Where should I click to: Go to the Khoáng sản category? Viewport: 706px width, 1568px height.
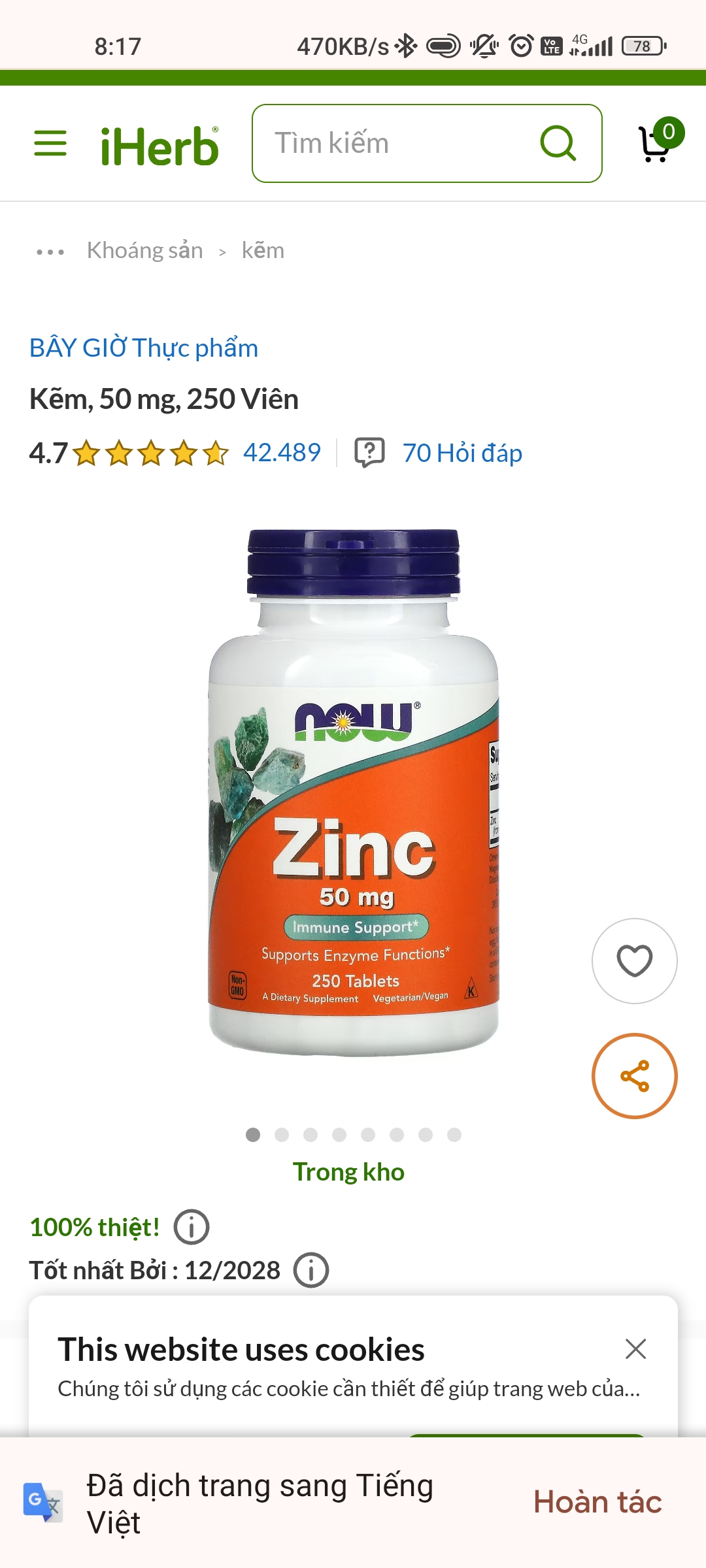144,251
